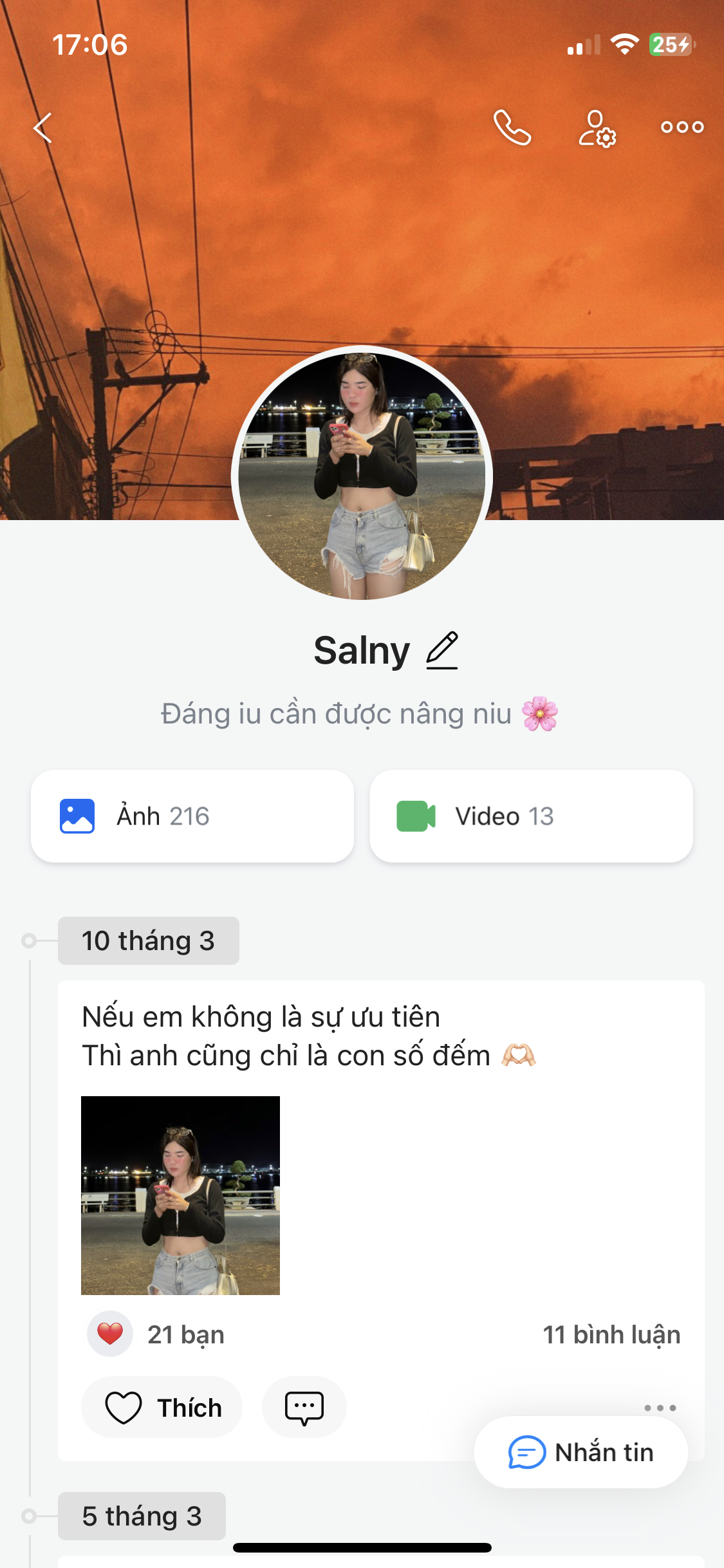Screen dimensions: 724x1568
Task: Call Salny with the phone icon
Action: pyautogui.click(x=512, y=127)
